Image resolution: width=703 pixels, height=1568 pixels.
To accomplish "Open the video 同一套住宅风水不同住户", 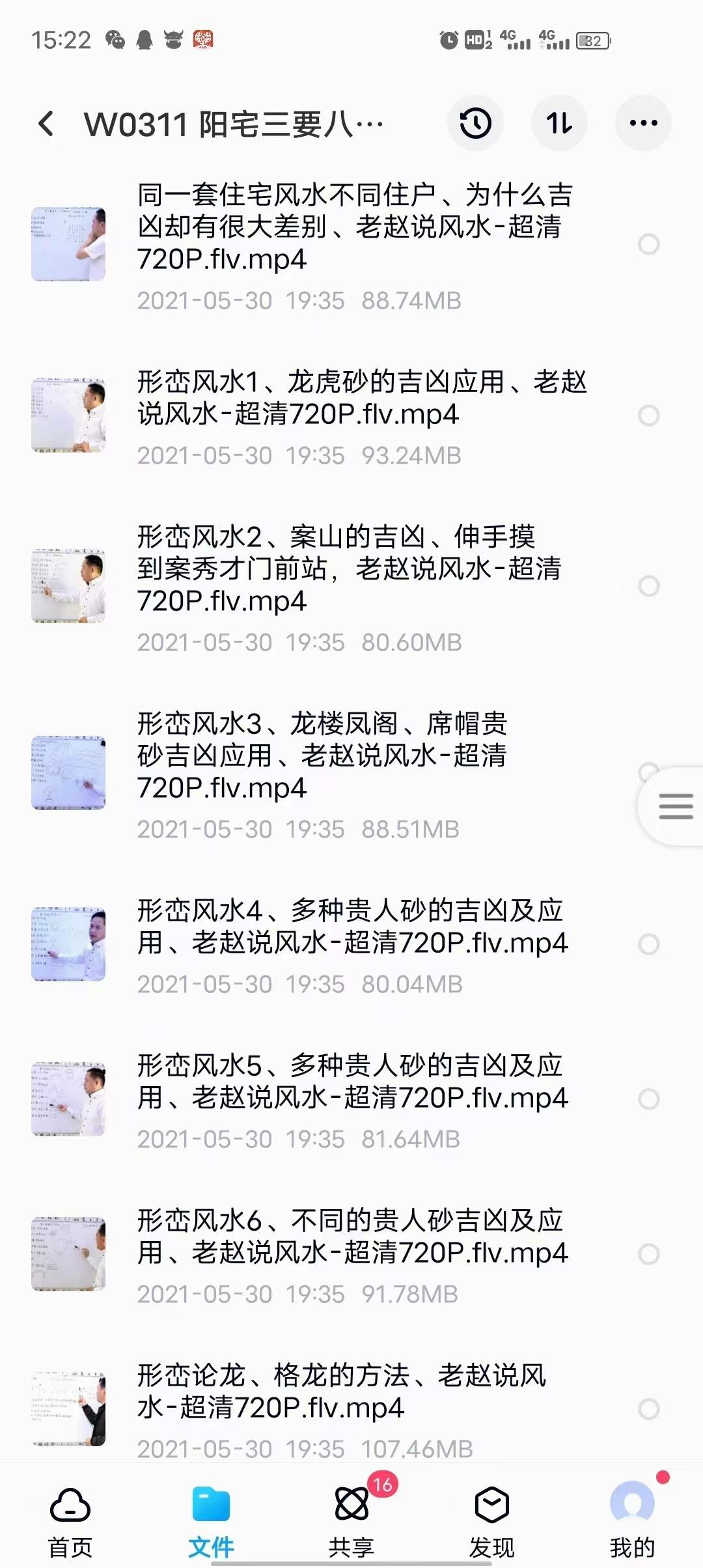I will 351,227.
